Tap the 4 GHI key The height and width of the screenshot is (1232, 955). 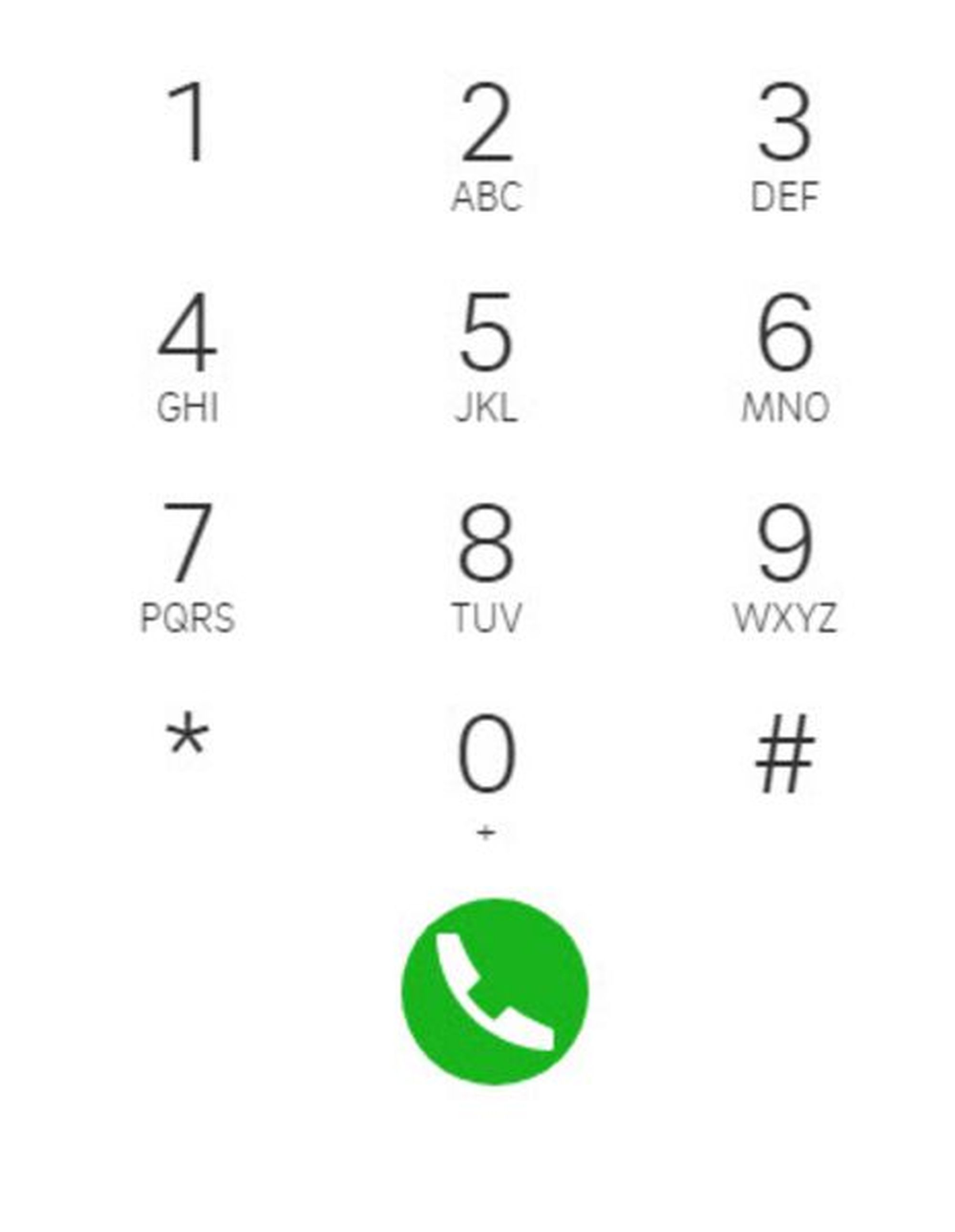pos(187,356)
